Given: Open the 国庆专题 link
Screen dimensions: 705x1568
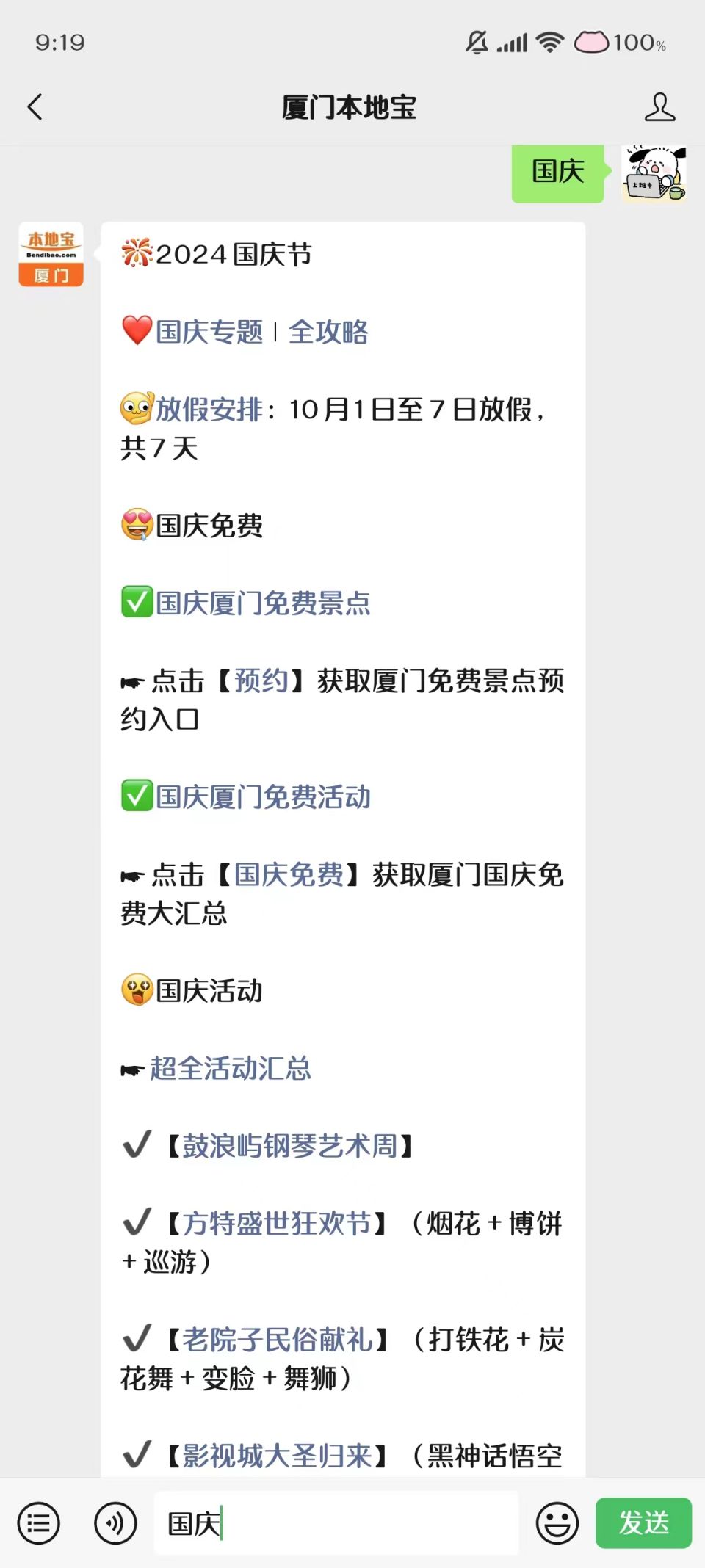Looking at the screenshot, I should pos(209,332).
